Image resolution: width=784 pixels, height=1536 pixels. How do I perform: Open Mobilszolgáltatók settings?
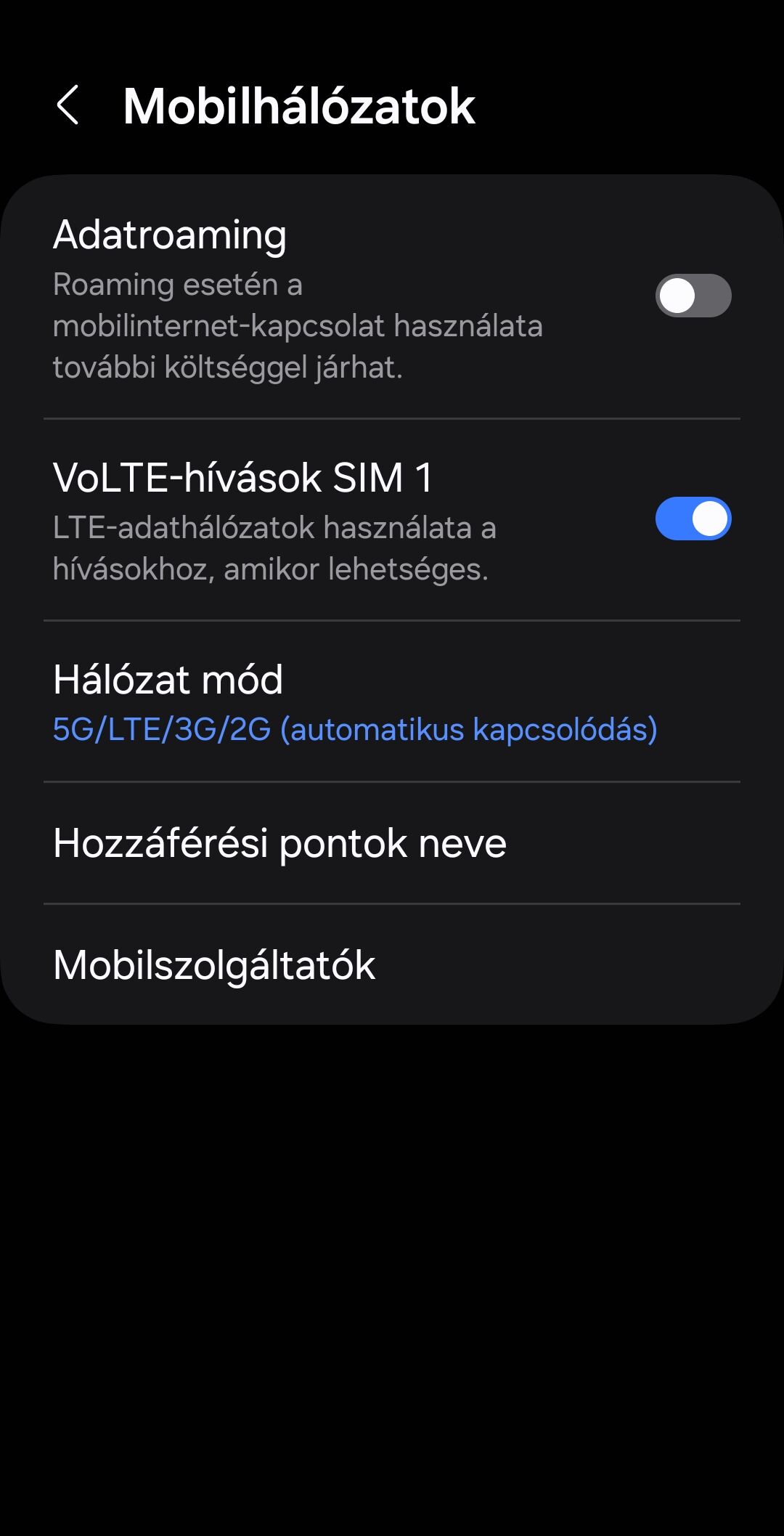click(x=392, y=965)
